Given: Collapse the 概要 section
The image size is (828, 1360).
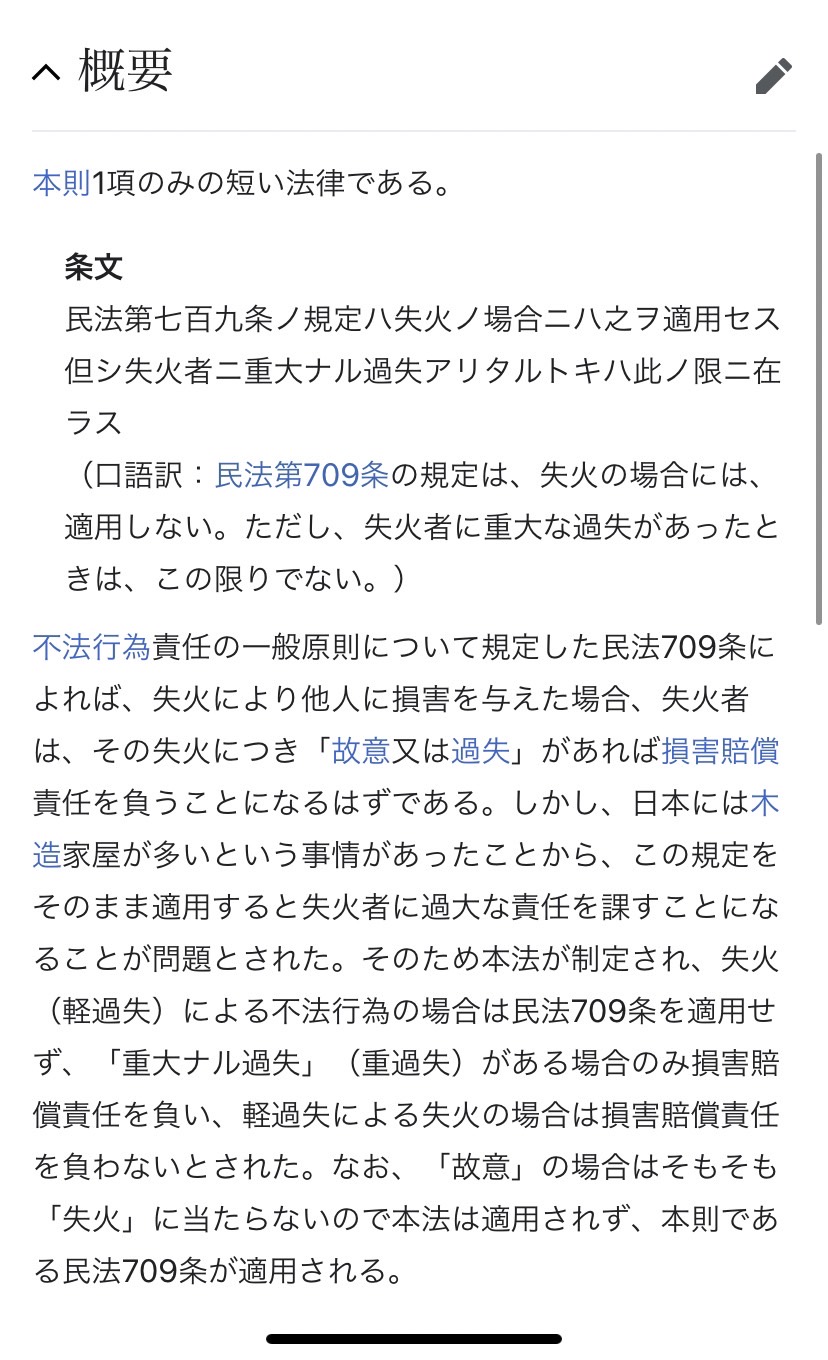Looking at the screenshot, I should click(46, 73).
